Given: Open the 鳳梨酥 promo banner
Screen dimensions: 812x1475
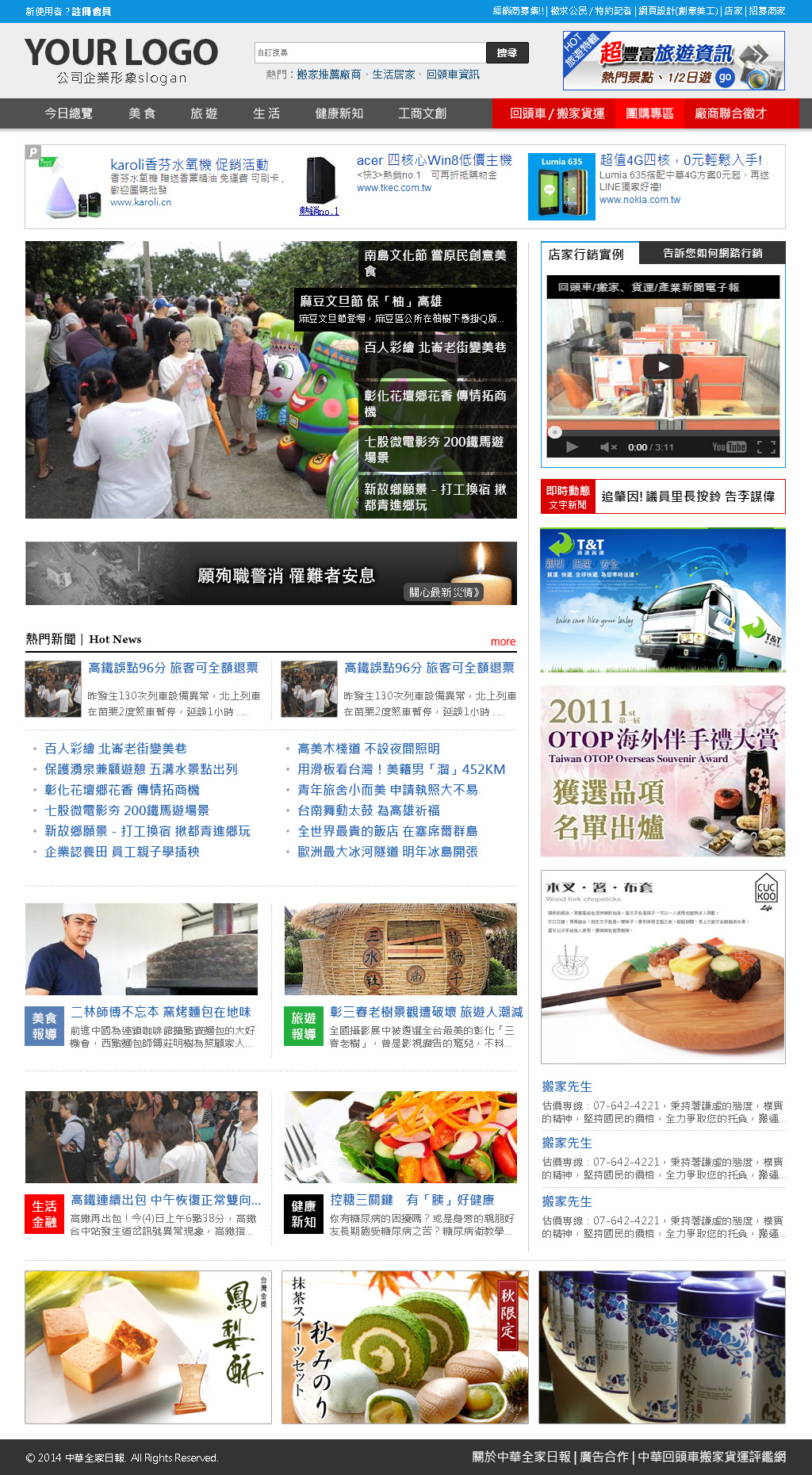Looking at the screenshot, I should pos(148,1347).
